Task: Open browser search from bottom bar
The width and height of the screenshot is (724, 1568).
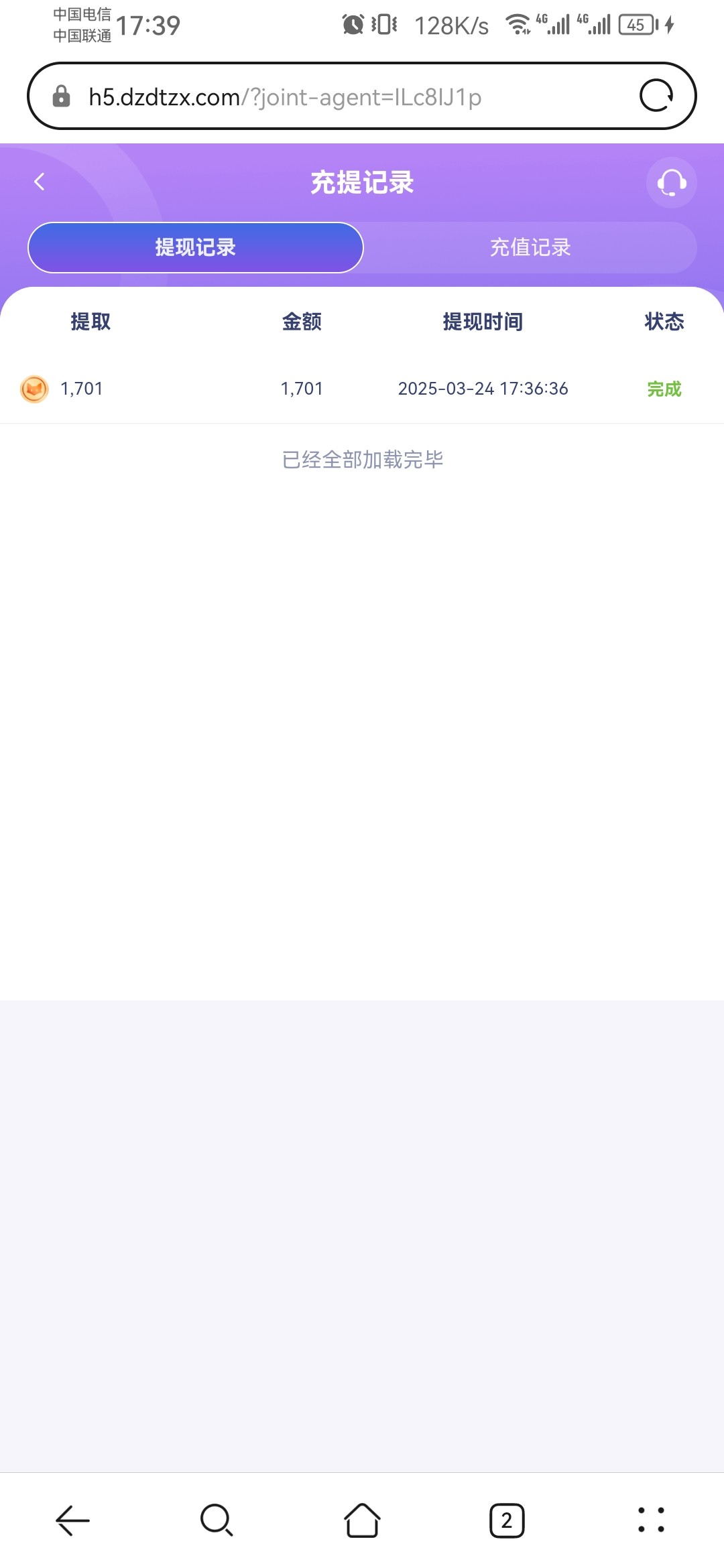Action: coord(217,1520)
